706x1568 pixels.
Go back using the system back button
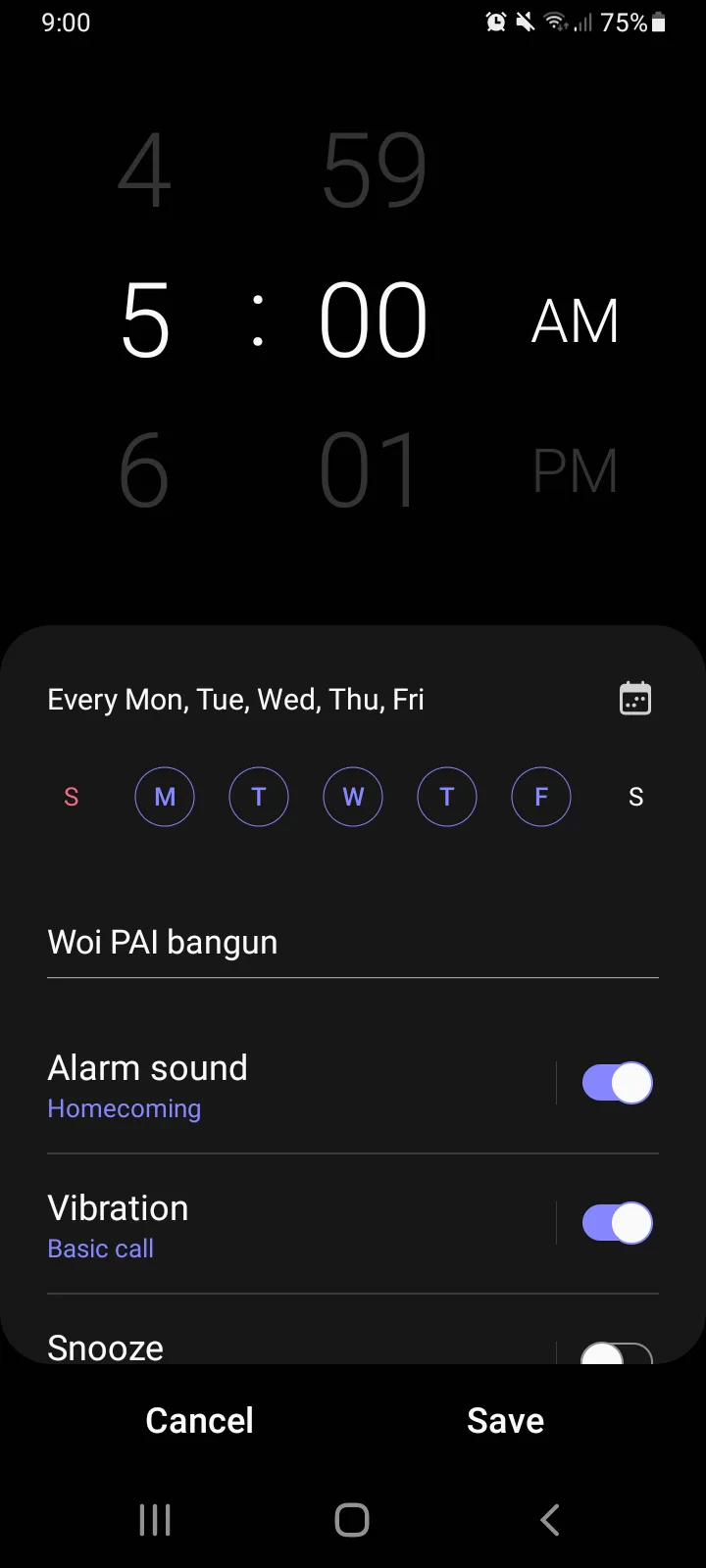point(550,1520)
